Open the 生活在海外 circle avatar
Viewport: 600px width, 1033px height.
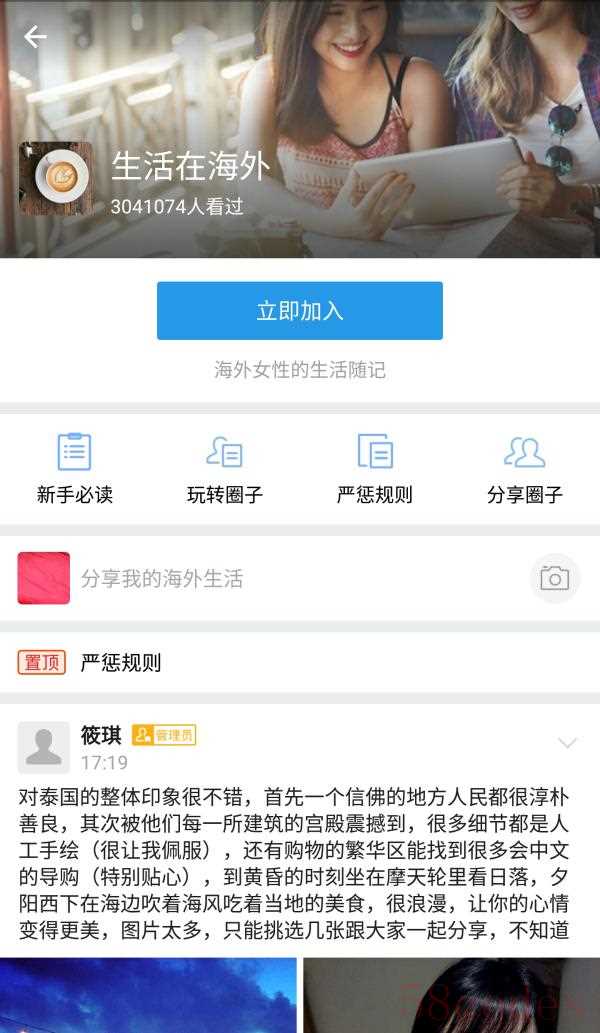point(55,178)
